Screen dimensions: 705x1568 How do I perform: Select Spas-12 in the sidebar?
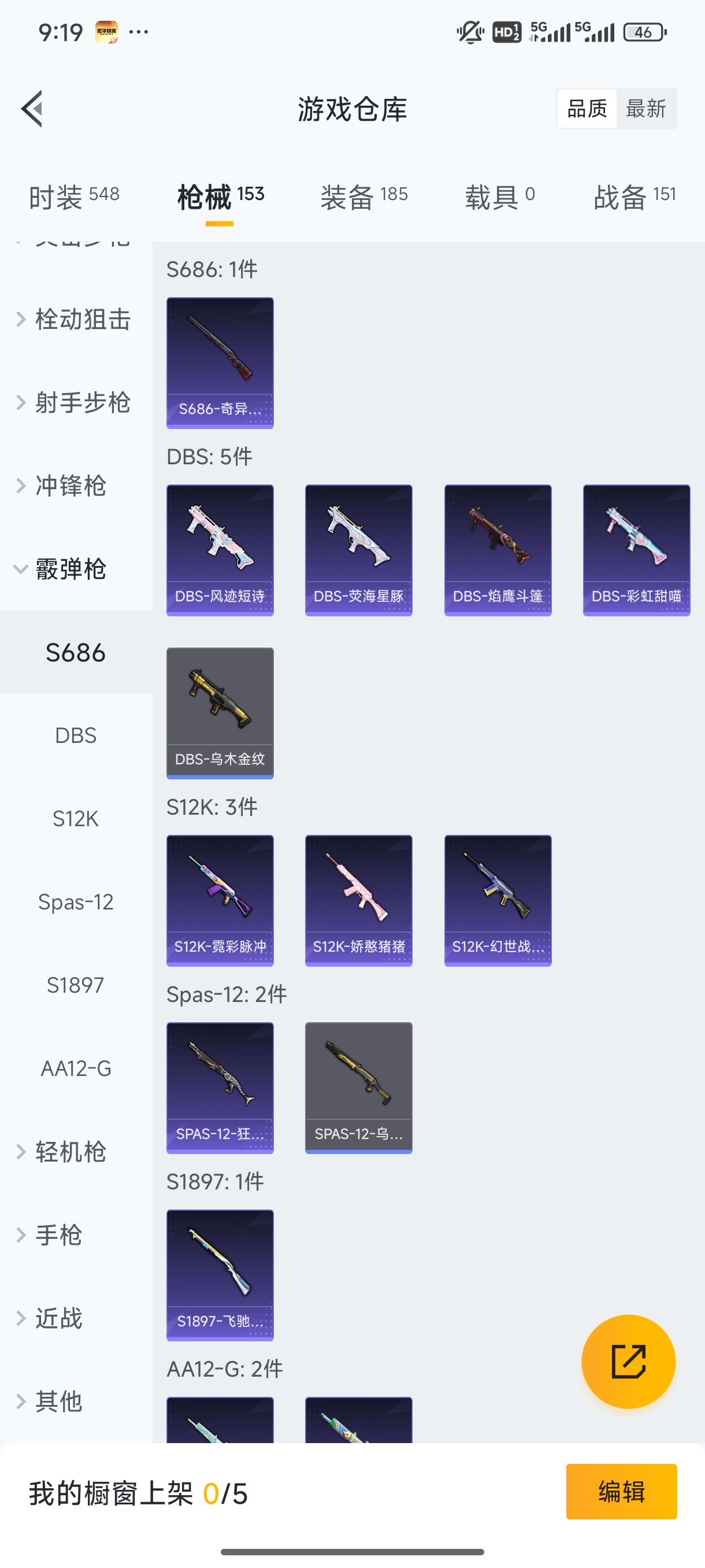(x=76, y=901)
